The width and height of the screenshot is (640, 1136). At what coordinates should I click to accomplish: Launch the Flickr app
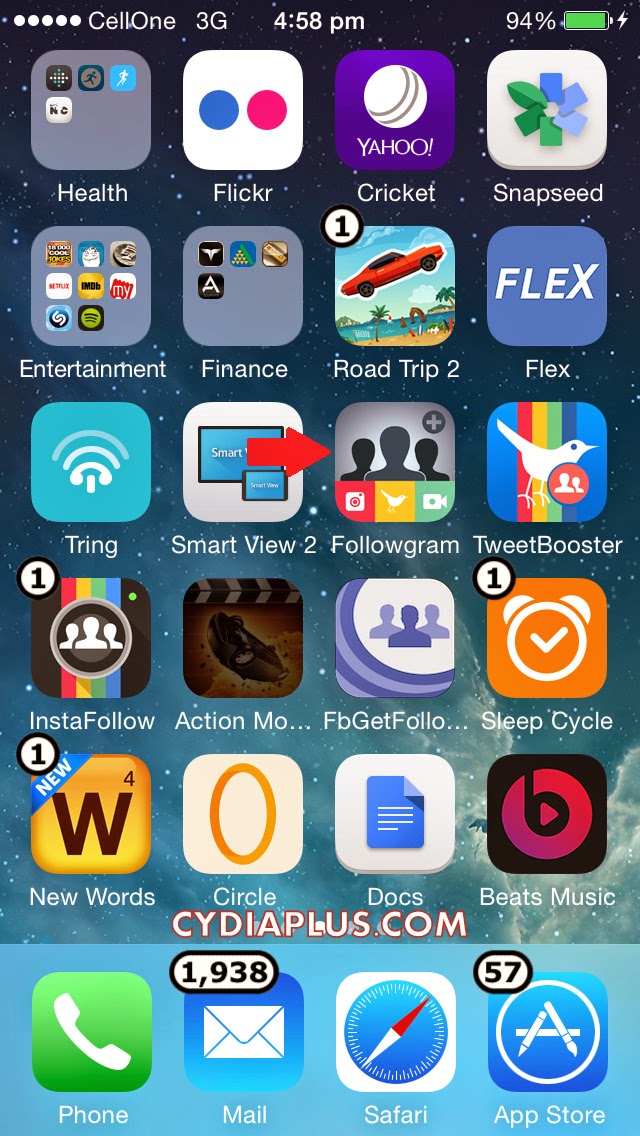point(243,110)
